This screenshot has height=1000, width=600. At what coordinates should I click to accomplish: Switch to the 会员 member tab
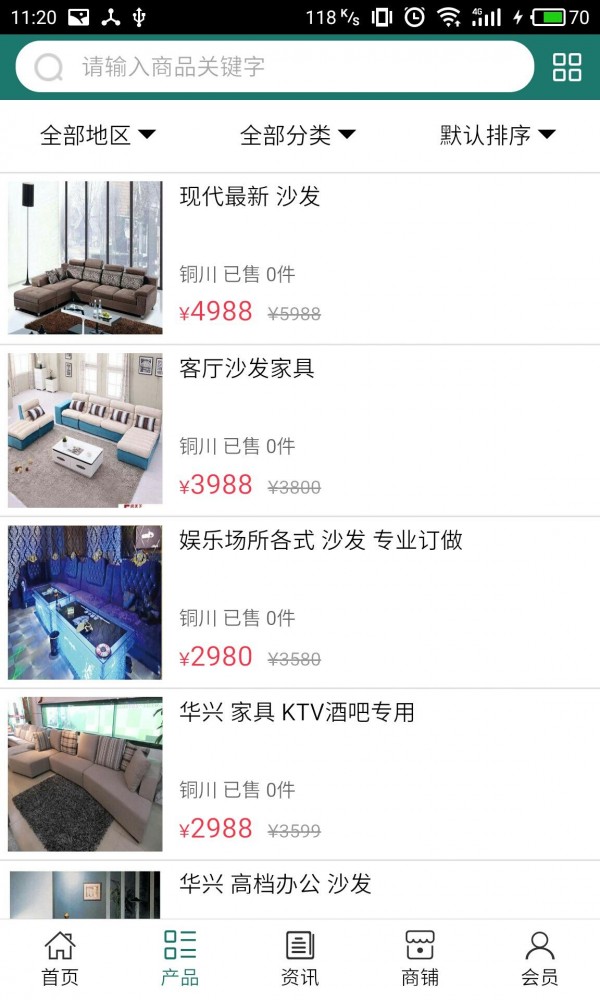(x=540, y=959)
